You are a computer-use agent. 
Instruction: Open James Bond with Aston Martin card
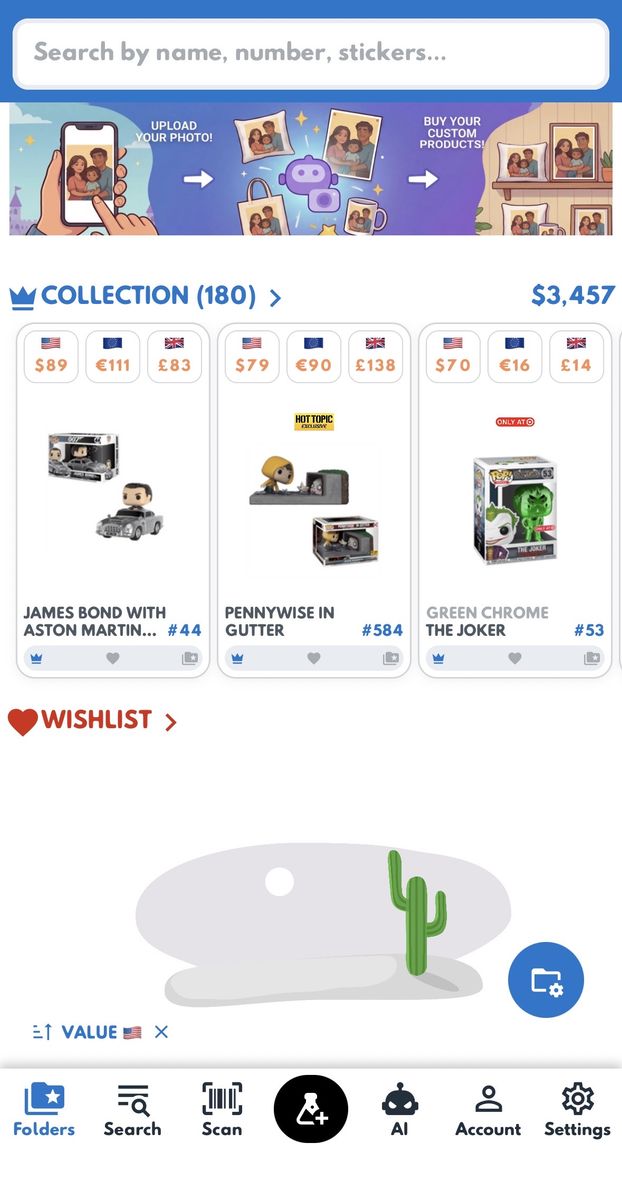point(113,500)
